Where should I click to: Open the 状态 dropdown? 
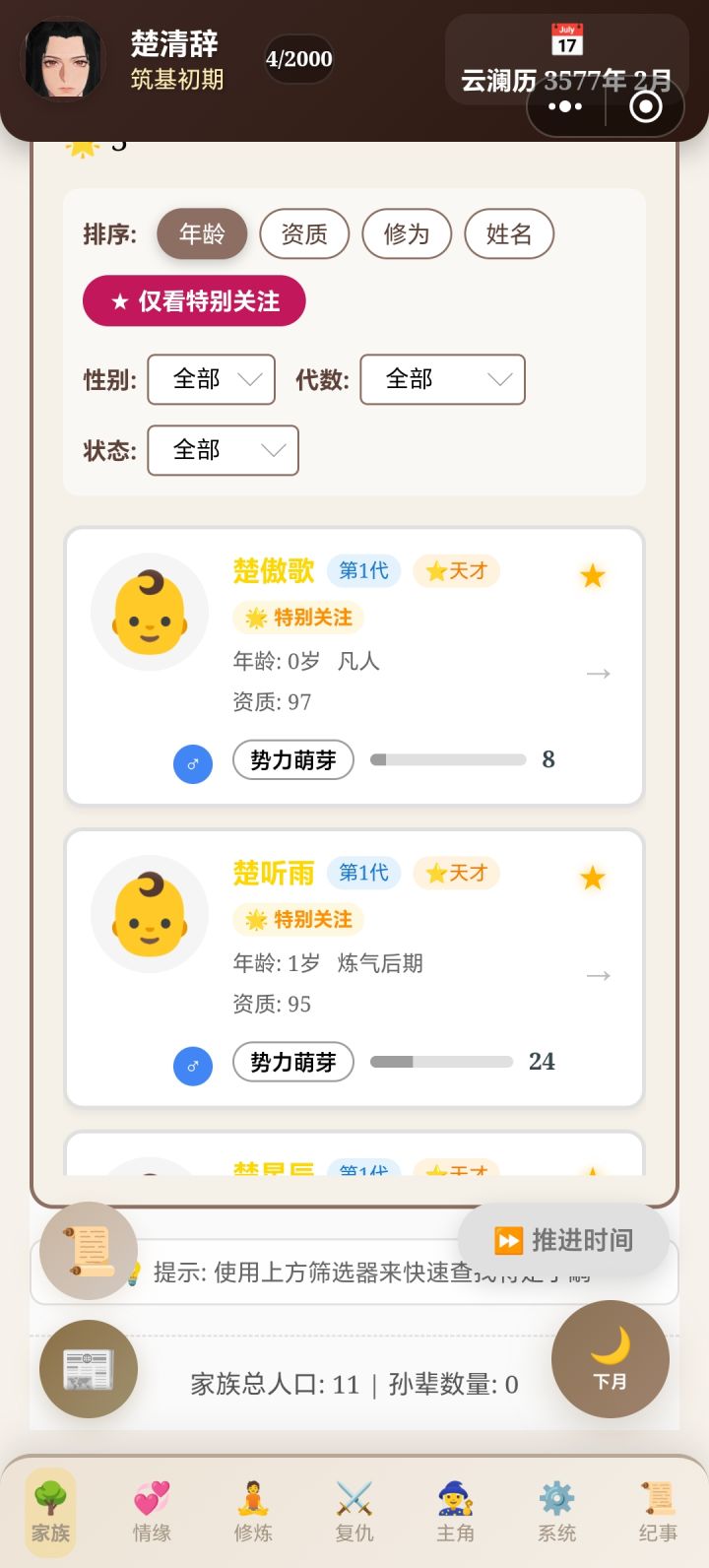tap(223, 450)
